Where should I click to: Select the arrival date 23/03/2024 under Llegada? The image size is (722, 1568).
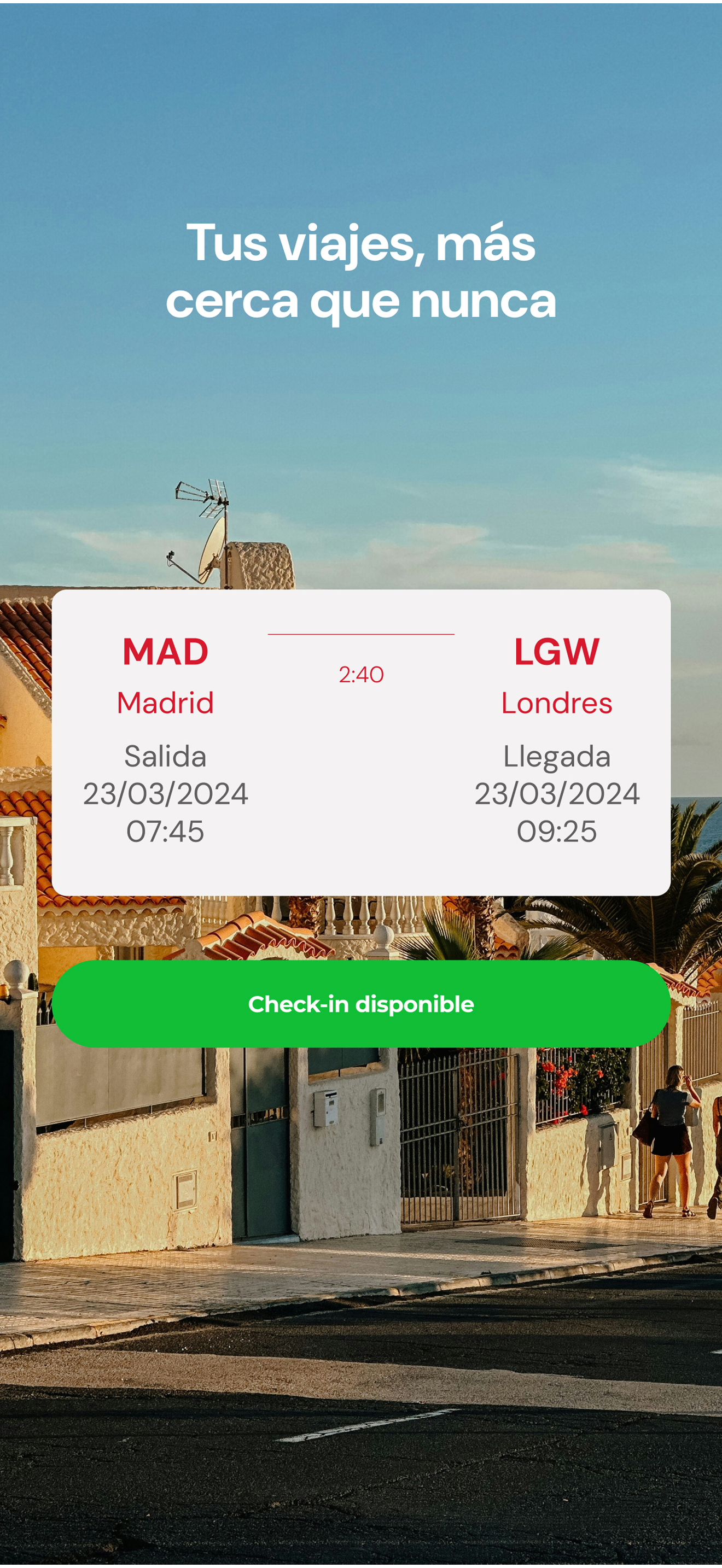pos(556,795)
